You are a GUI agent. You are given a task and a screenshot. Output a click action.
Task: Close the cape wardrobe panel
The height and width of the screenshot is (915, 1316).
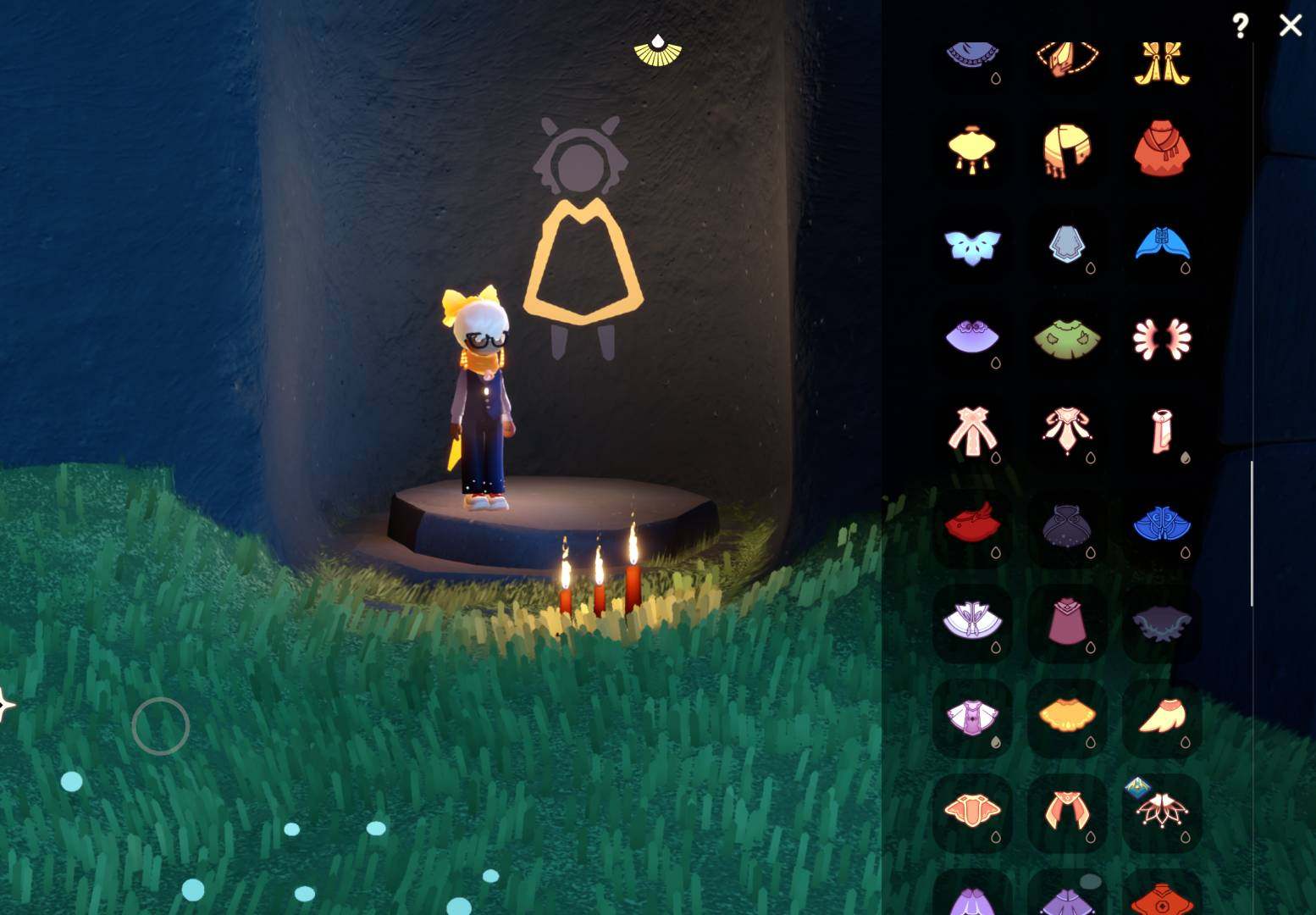pos(1290,25)
